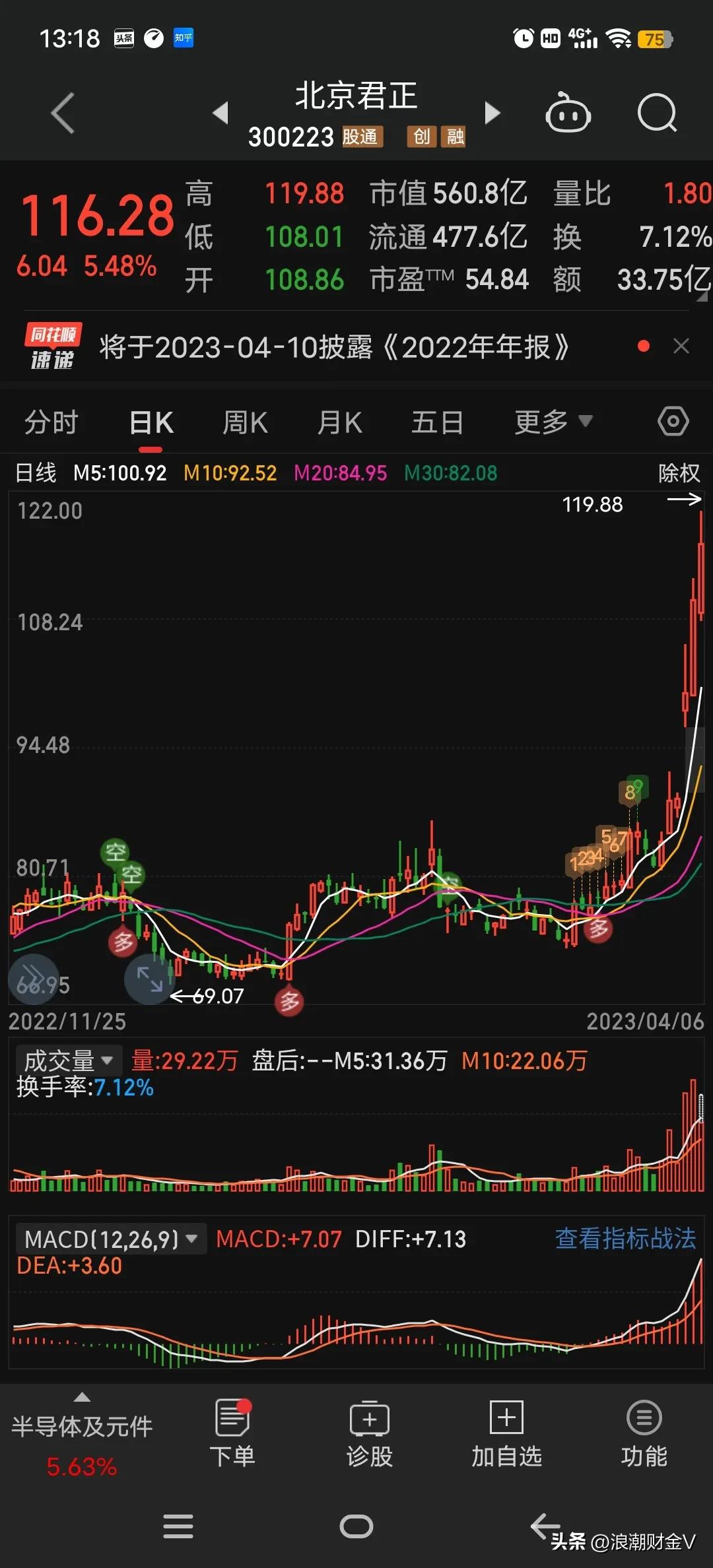The width and height of the screenshot is (713, 1568).
Task: Dismiss the news banner with the X
Action: [681, 346]
